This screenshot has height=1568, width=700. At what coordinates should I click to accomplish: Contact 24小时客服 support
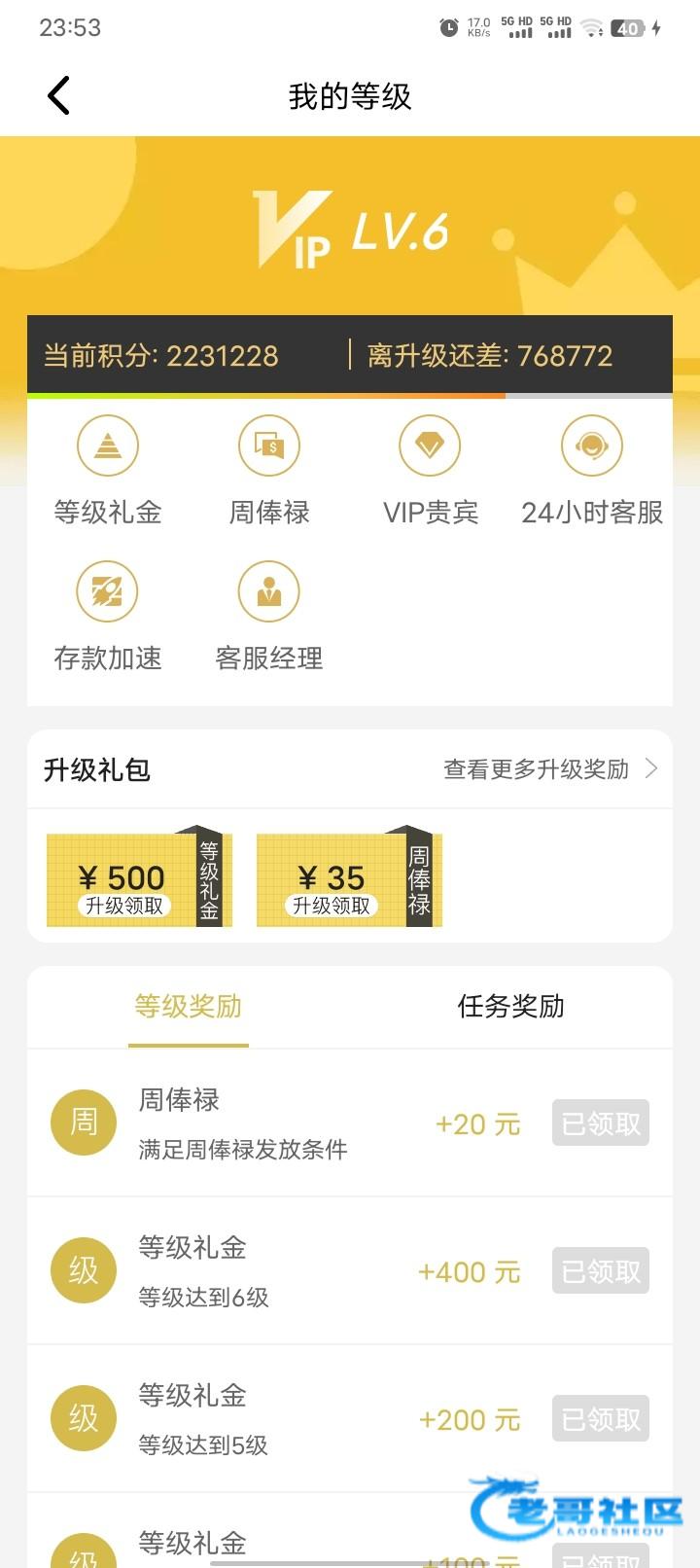click(591, 446)
